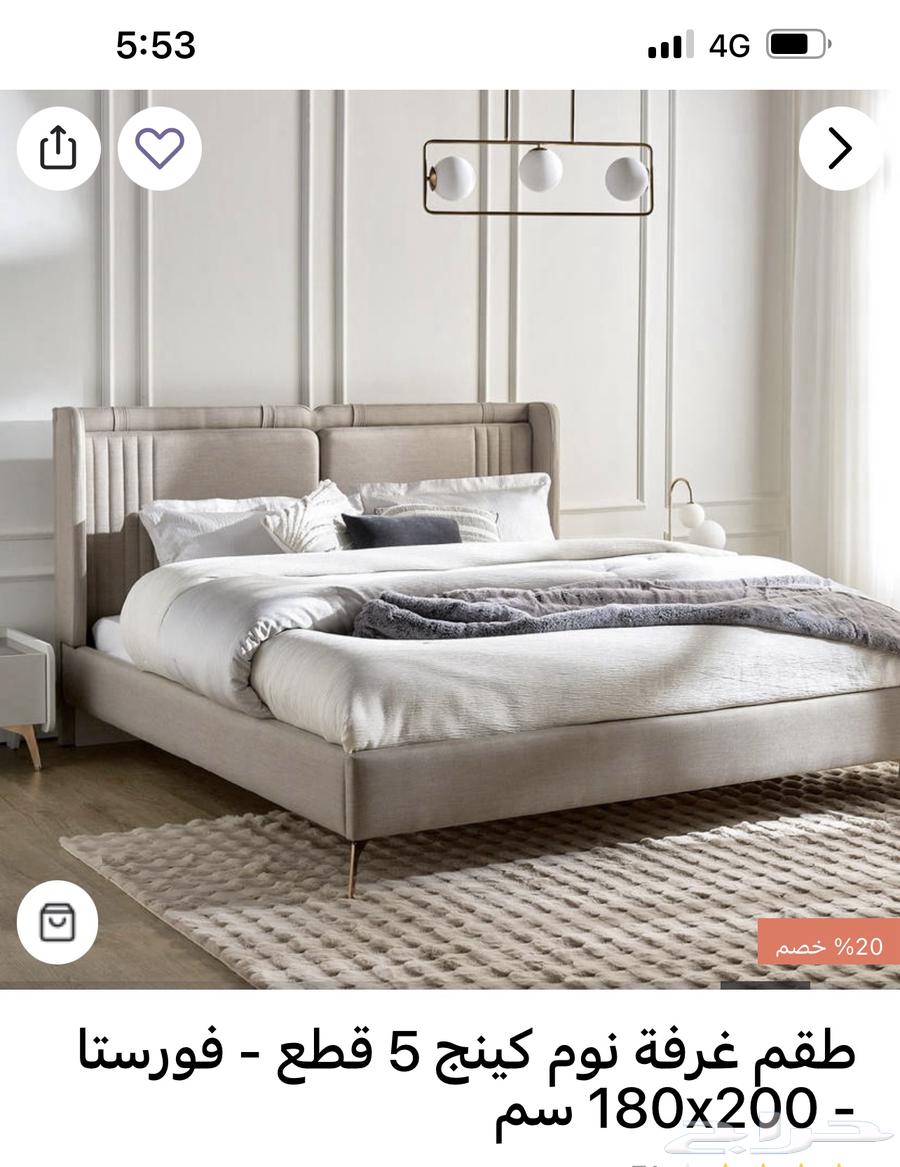900x1167 pixels.
Task: Tap the signal strength bars indicator
Action: coord(671,44)
